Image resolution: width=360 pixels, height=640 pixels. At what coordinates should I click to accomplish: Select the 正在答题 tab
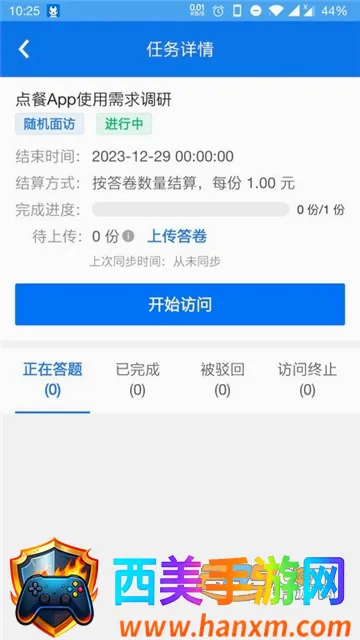53,380
